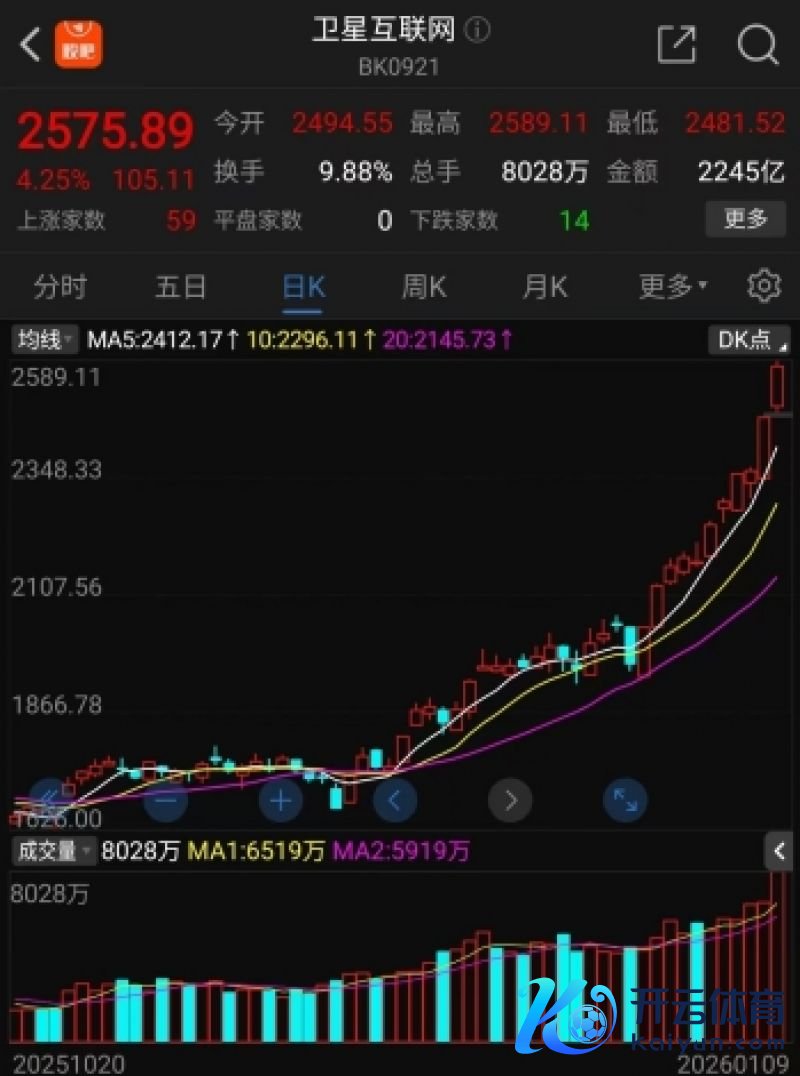This screenshot has width=800, height=1076.
Task: Pan chart earlier with left chevron icon
Action: (395, 800)
